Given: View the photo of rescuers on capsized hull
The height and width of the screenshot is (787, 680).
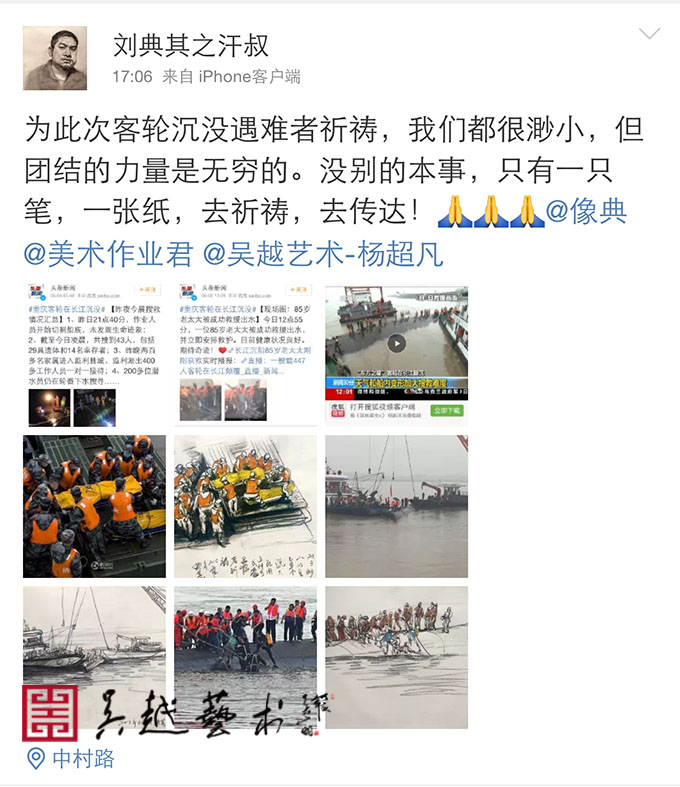Looking at the screenshot, I should point(245,645).
